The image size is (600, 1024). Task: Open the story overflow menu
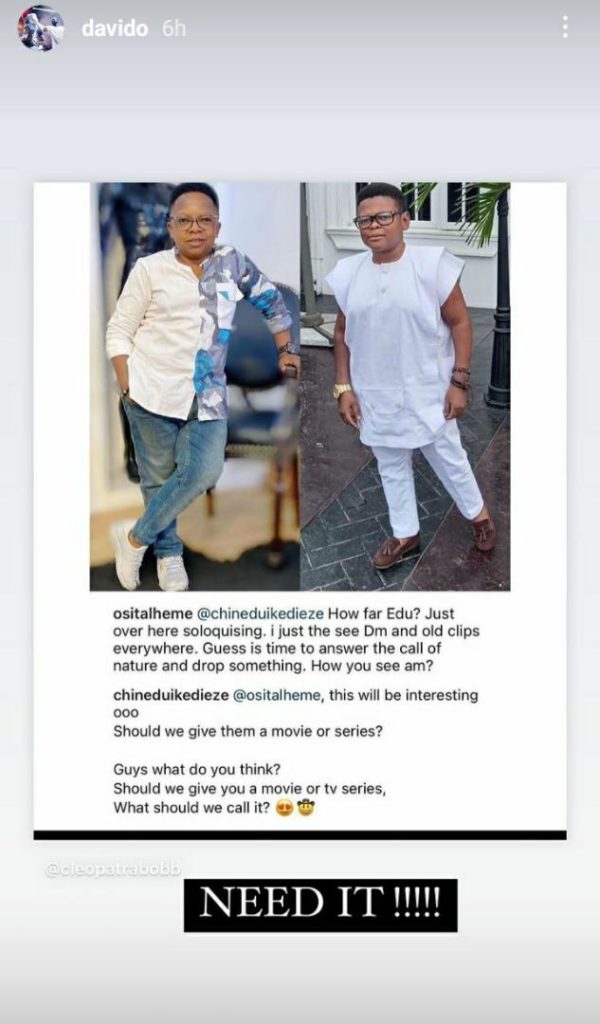pos(565,28)
